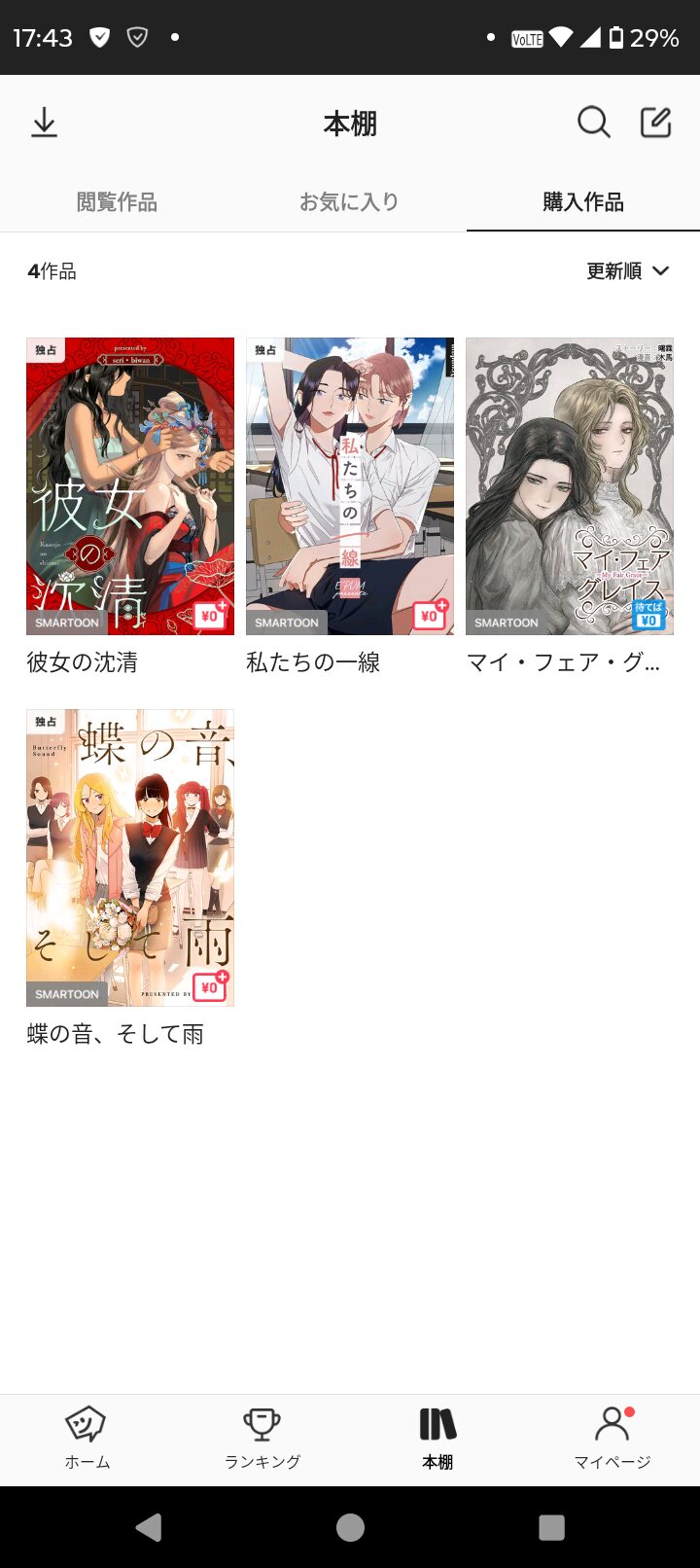Viewport: 700px width, 1568px height.
Task: Switch to the 閲覧作品 tab
Action: [x=117, y=202]
